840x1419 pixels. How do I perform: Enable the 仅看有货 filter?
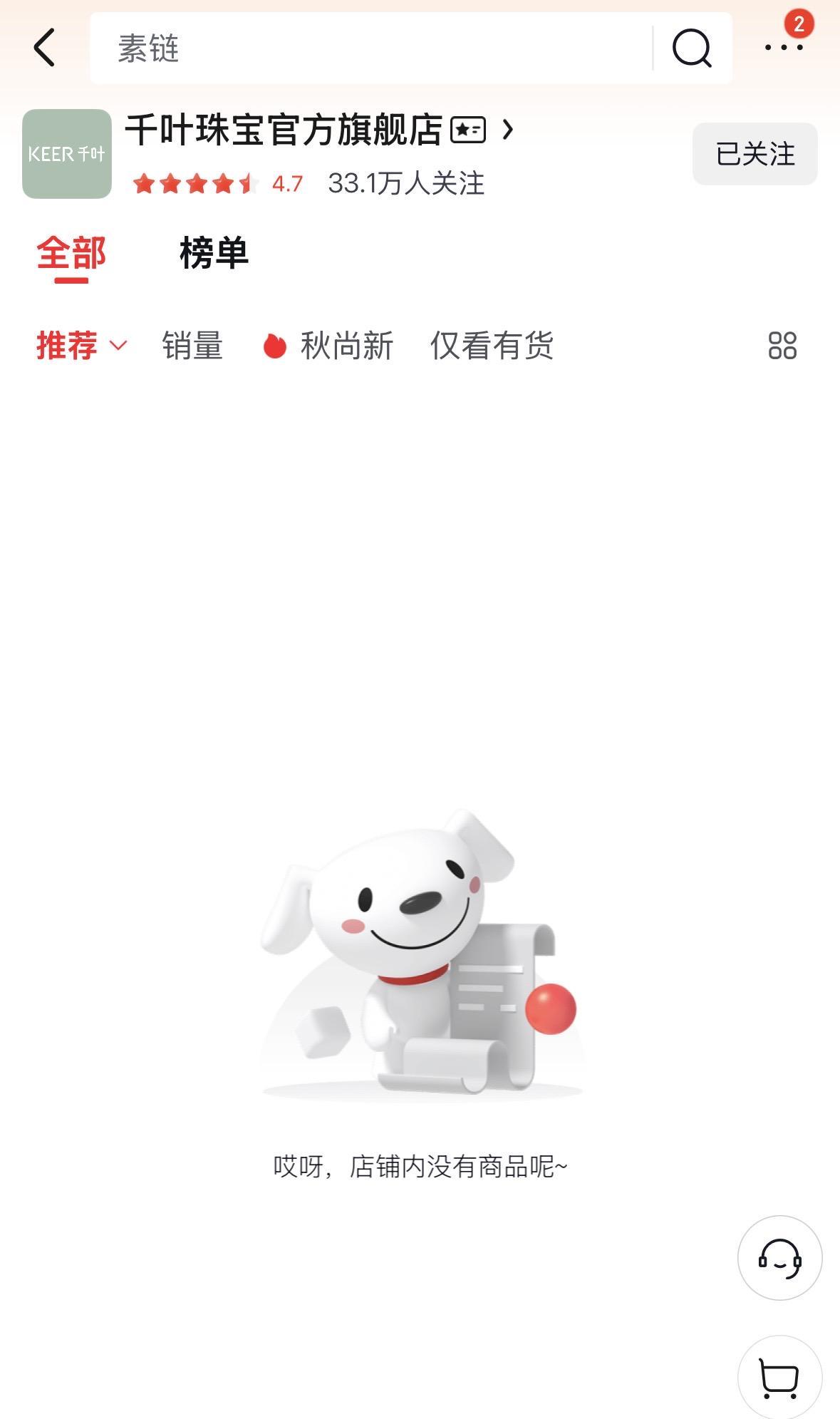point(492,346)
